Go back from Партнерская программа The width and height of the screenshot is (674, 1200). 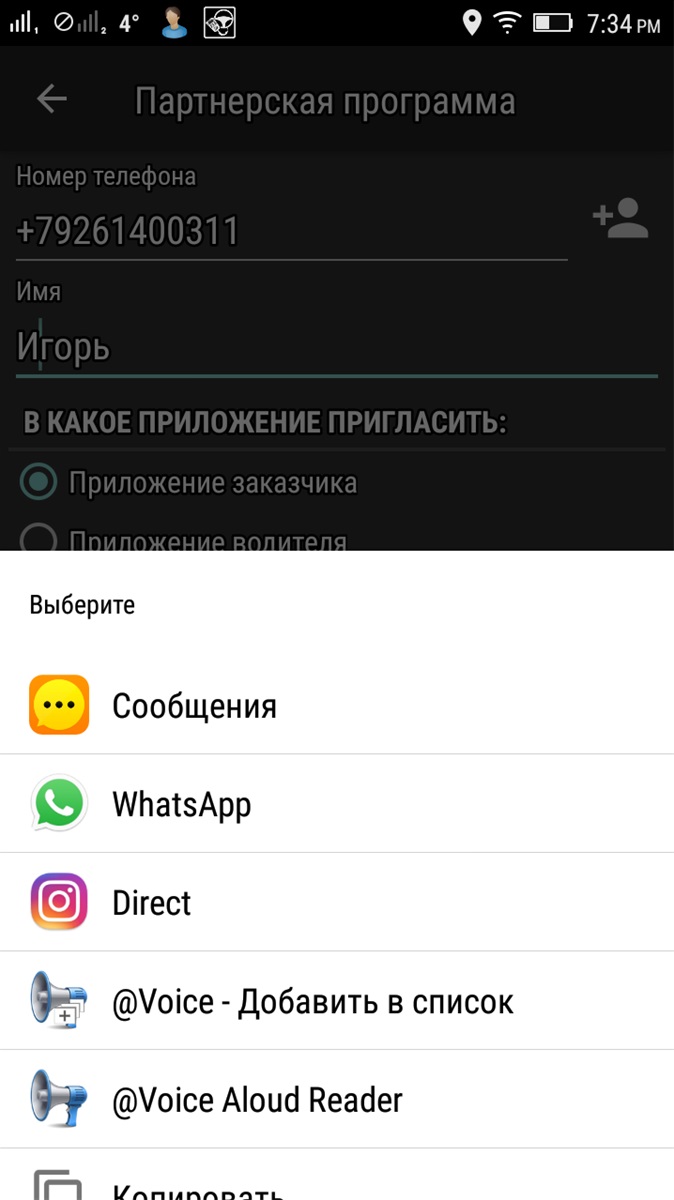(x=51, y=99)
